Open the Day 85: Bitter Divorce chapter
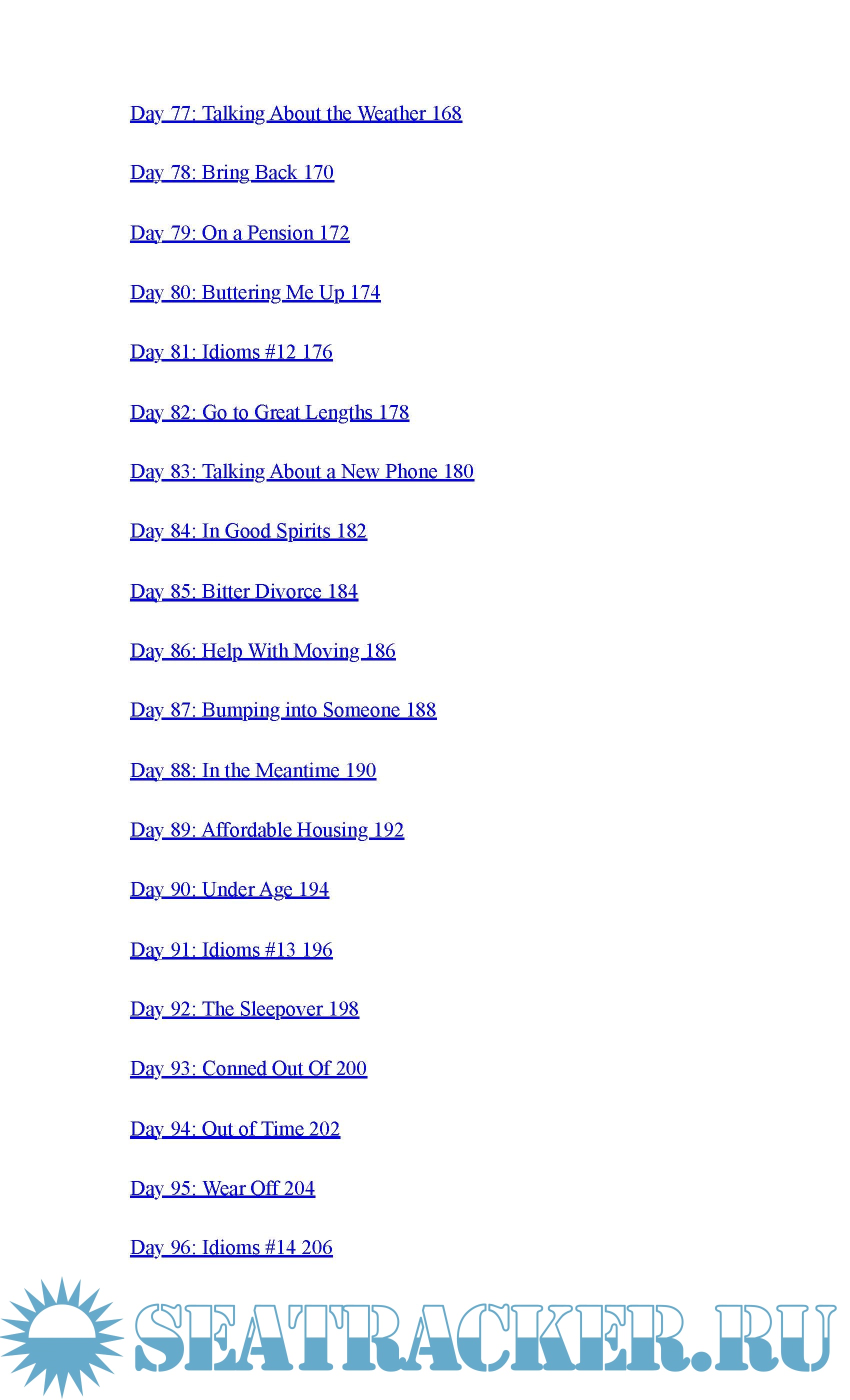This screenshot has height=1400, width=850. pyautogui.click(x=244, y=591)
